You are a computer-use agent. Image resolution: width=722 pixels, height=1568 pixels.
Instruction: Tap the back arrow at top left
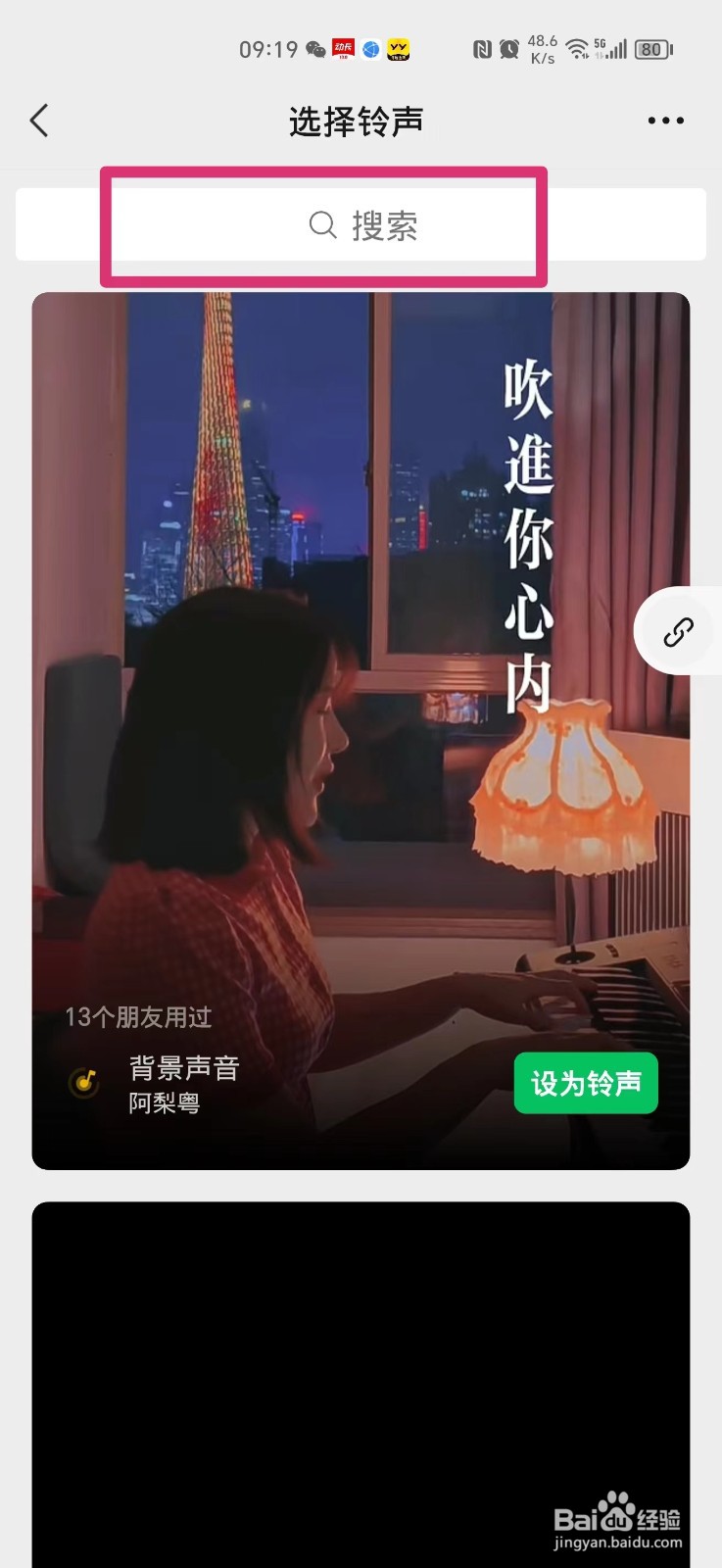38,120
